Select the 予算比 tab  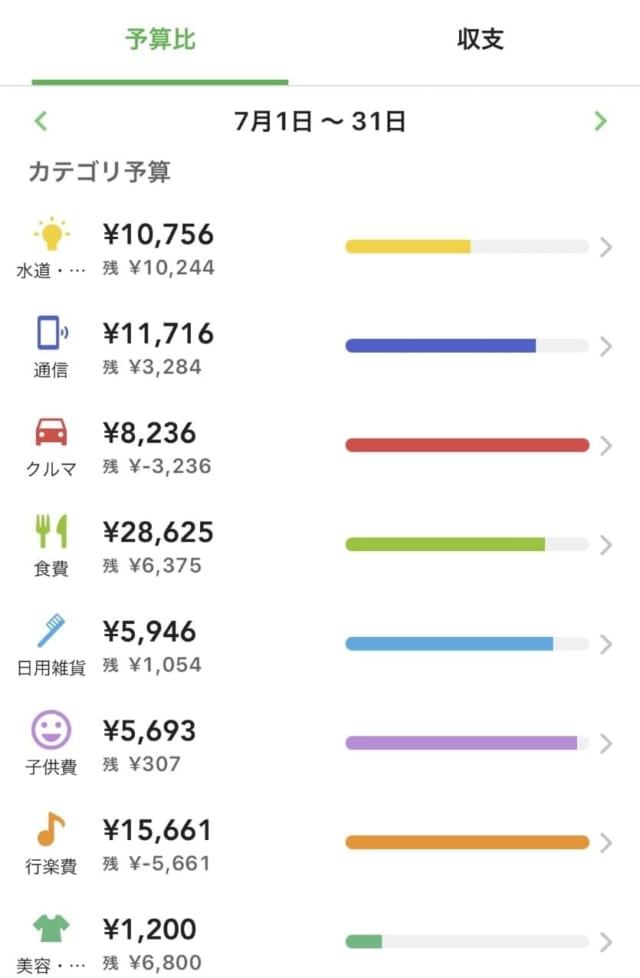(160, 41)
